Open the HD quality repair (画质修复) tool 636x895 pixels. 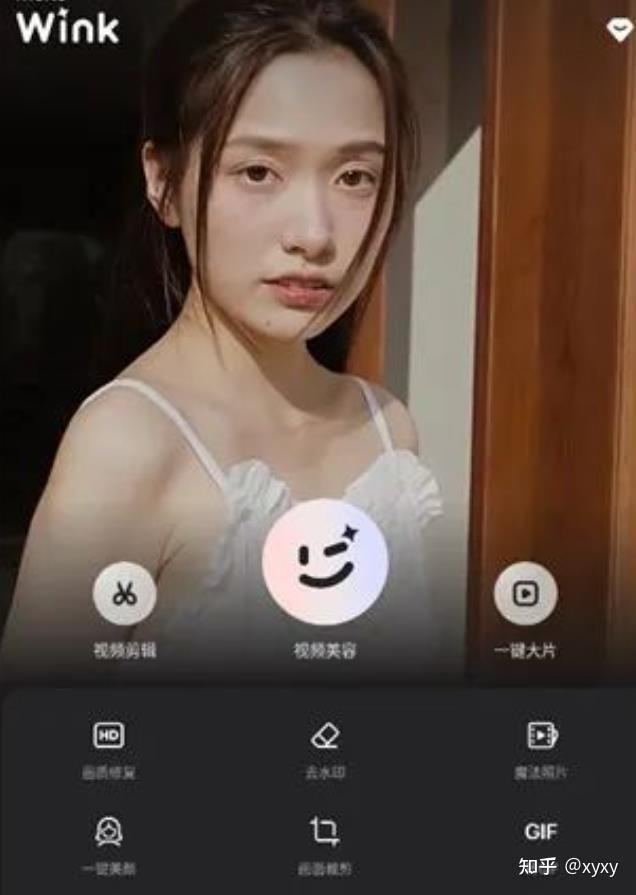point(108,737)
